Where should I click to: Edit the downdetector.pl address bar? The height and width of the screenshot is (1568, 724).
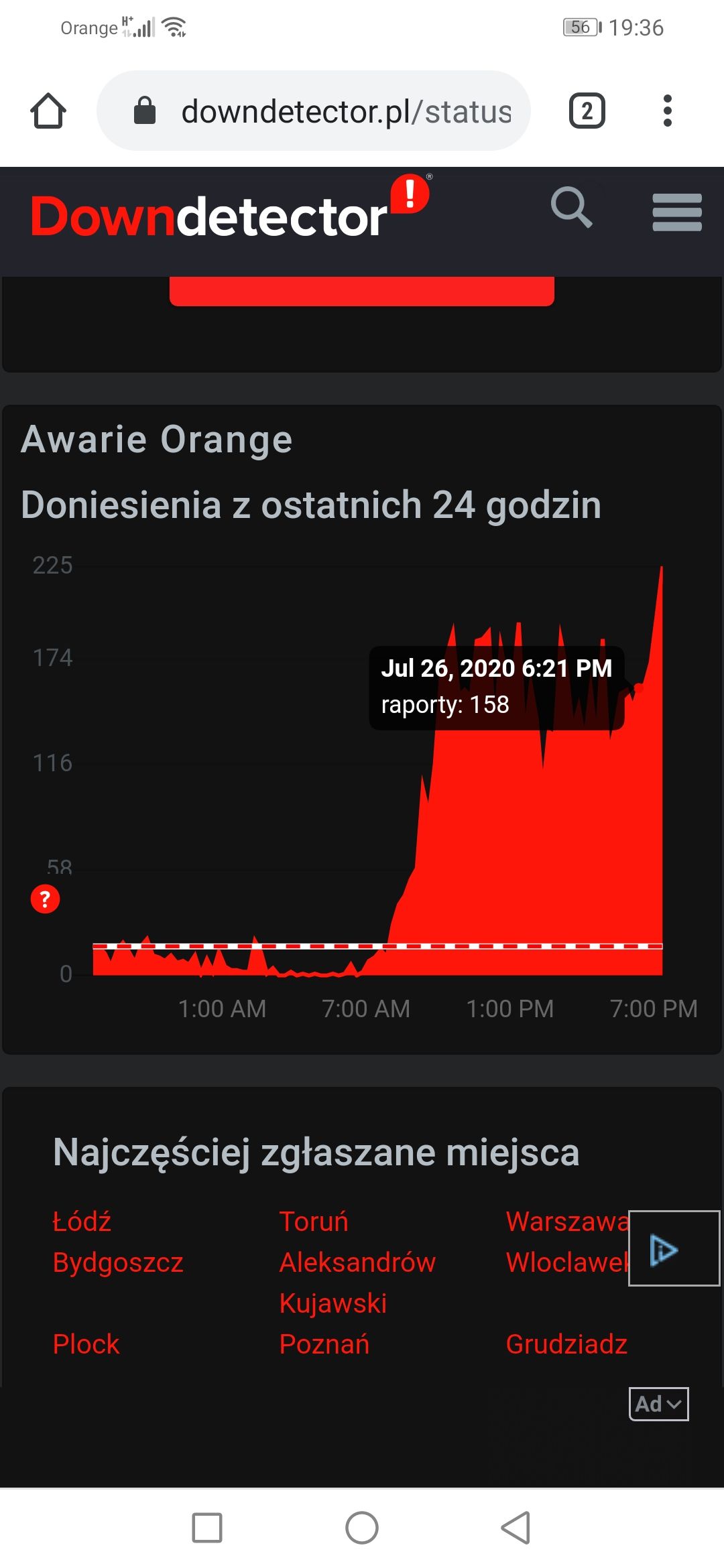[345, 111]
